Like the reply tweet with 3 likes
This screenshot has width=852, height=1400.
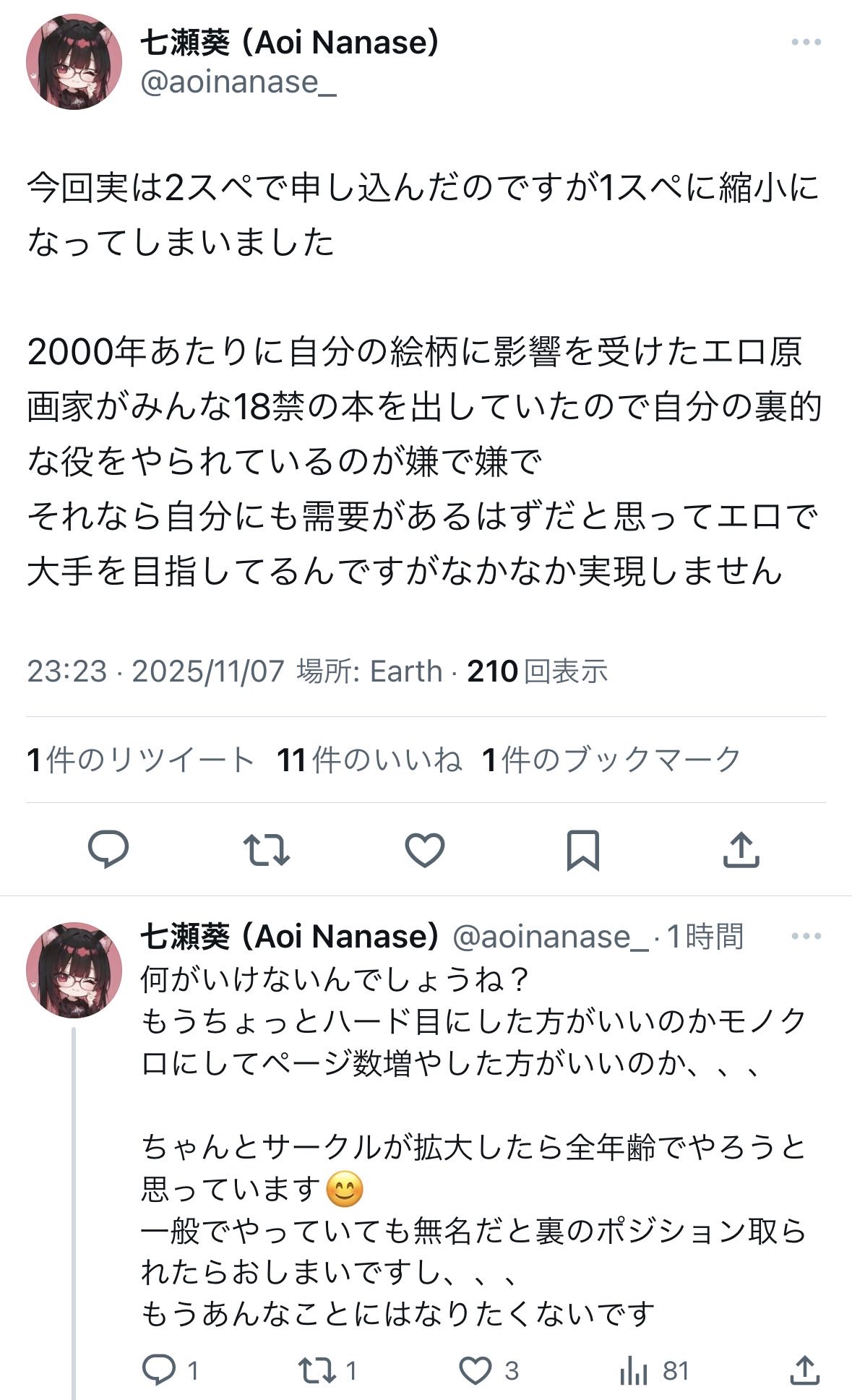[489, 1370]
